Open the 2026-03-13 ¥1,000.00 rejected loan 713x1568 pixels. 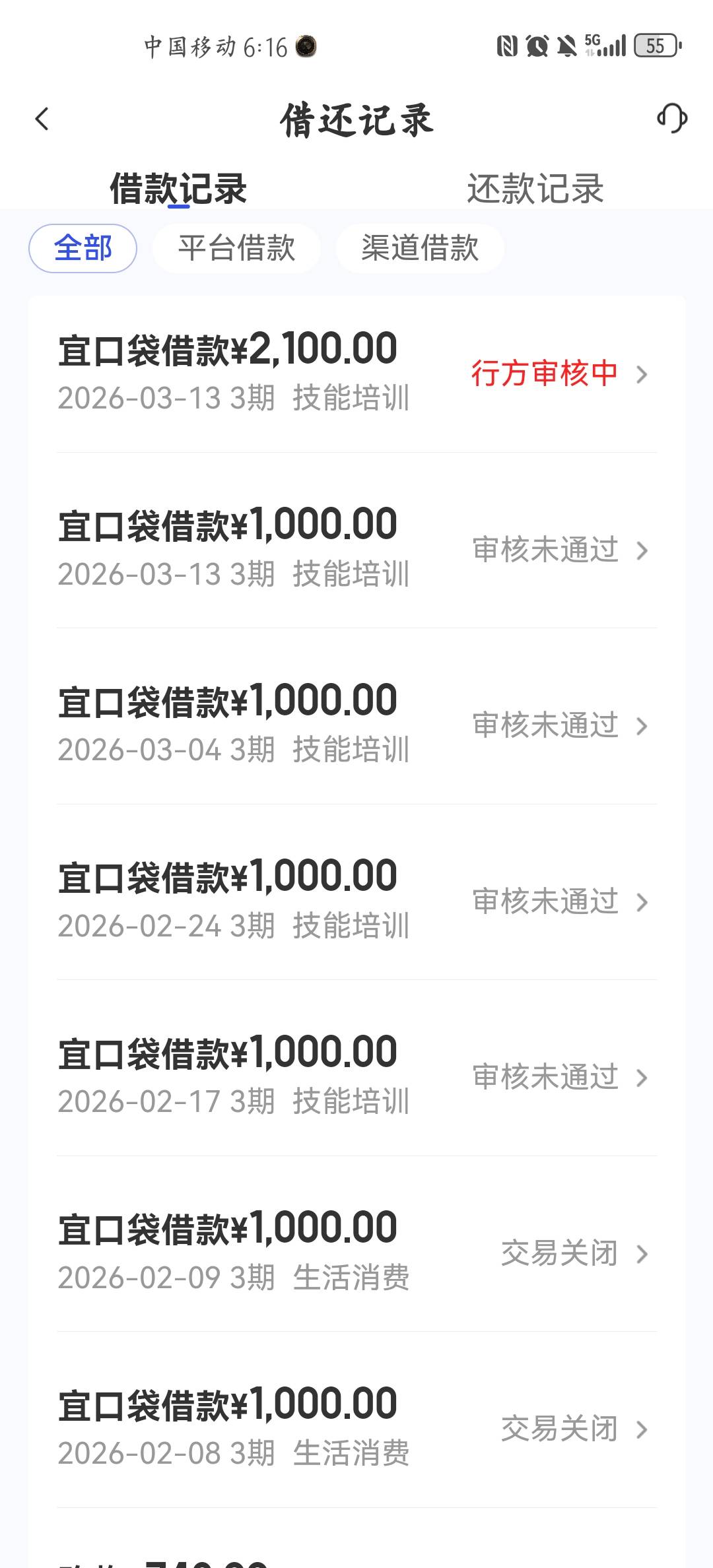[356, 549]
